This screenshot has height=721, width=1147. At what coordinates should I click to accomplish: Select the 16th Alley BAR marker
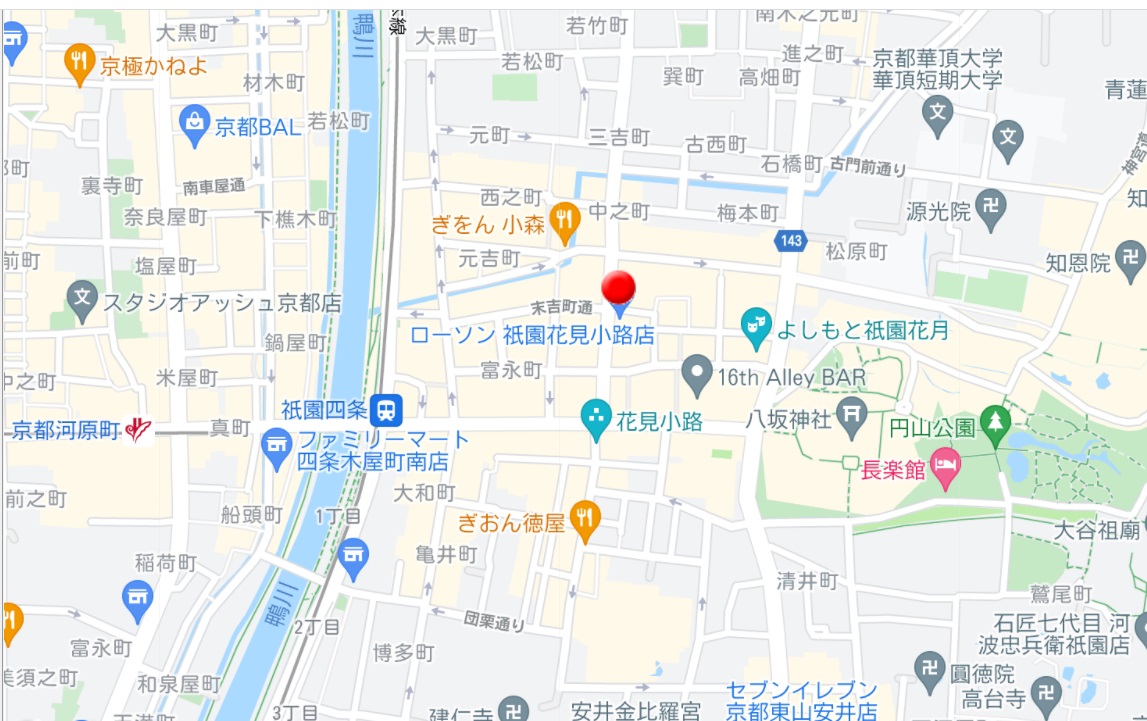696,375
